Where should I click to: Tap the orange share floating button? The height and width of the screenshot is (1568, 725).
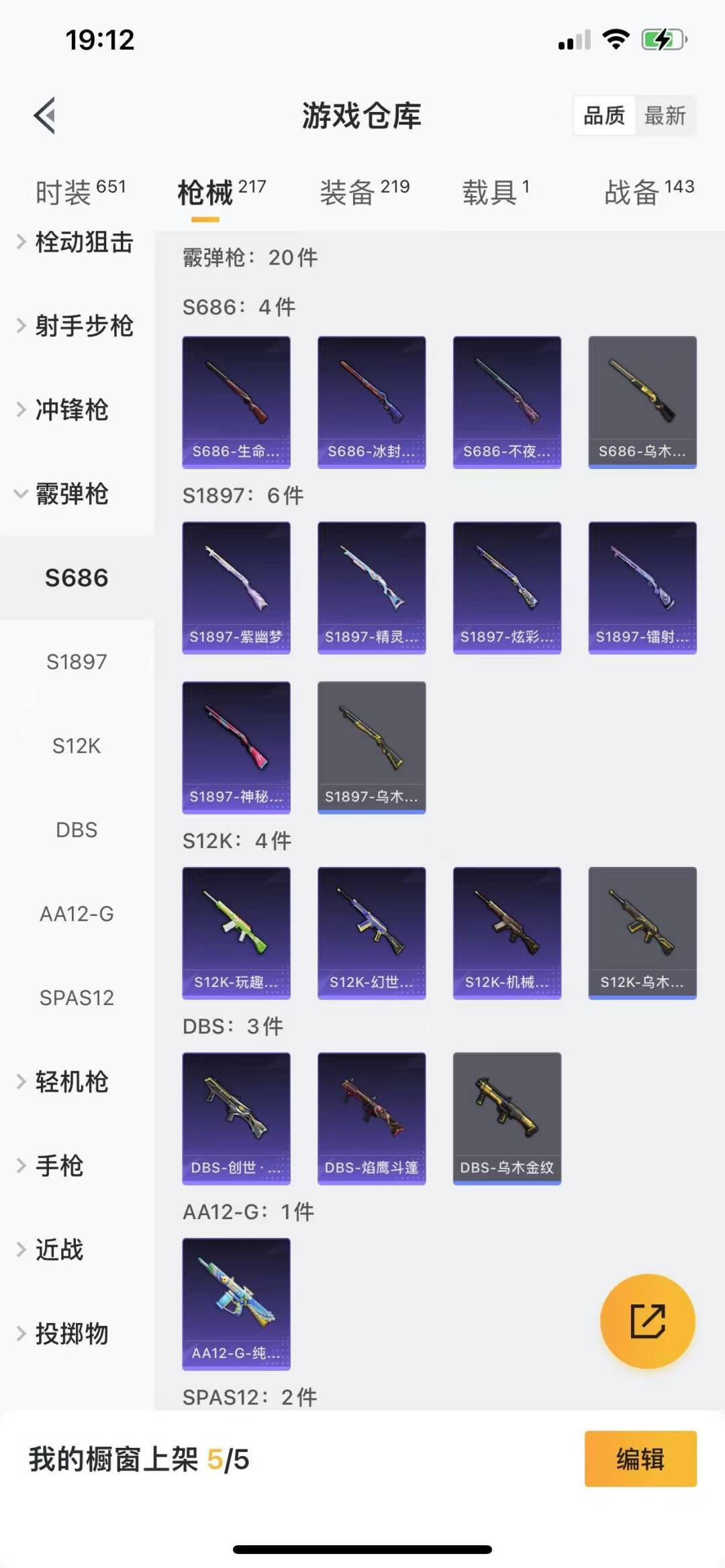647,1320
